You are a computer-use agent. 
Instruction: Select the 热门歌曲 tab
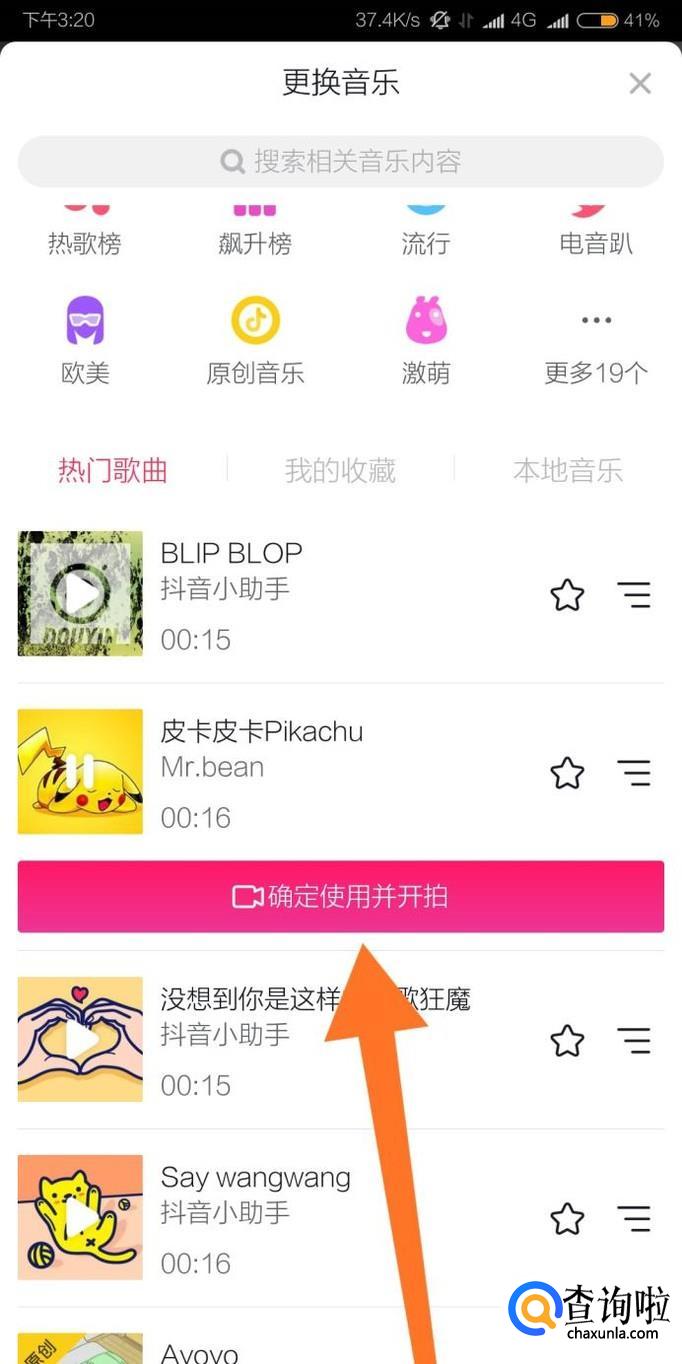113,470
